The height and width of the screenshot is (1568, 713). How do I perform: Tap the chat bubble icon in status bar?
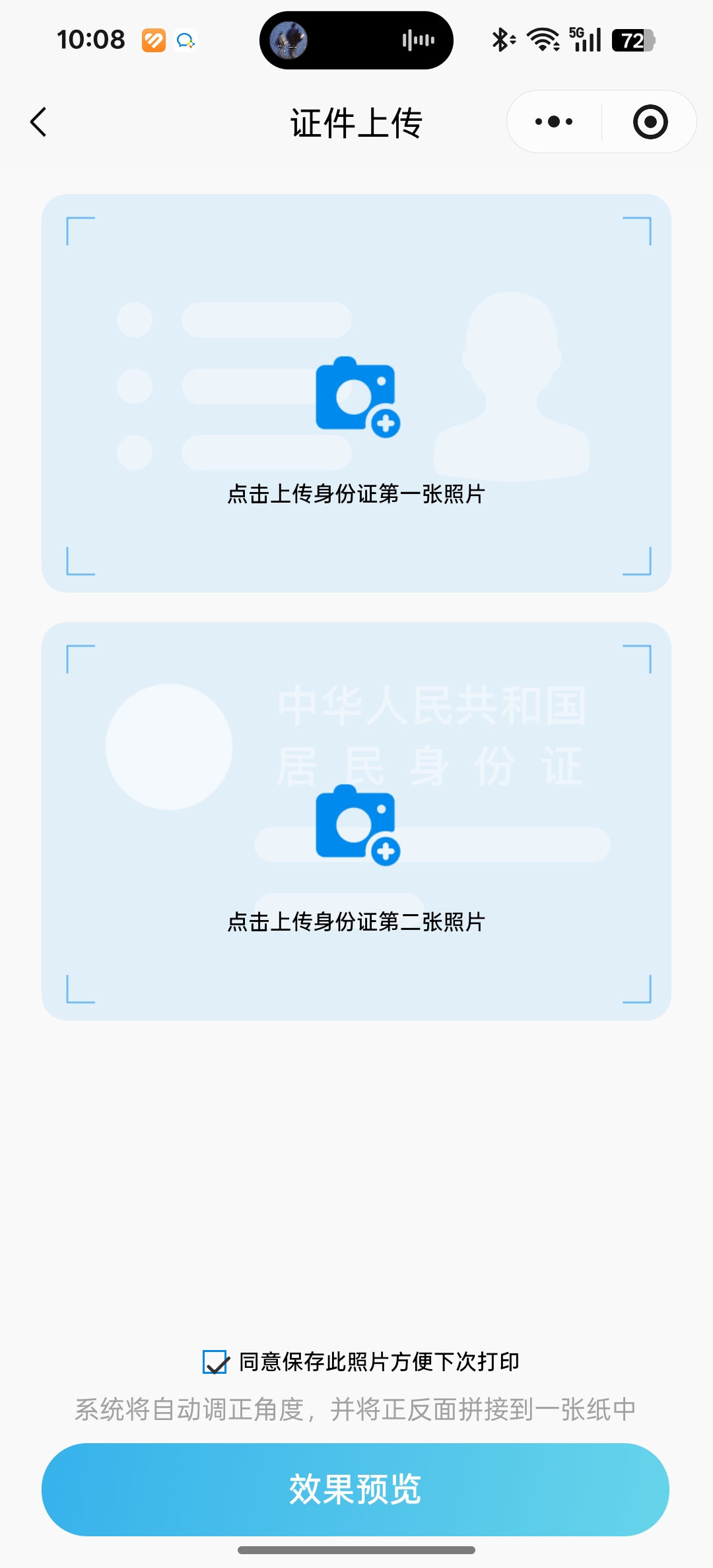tap(186, 40)
